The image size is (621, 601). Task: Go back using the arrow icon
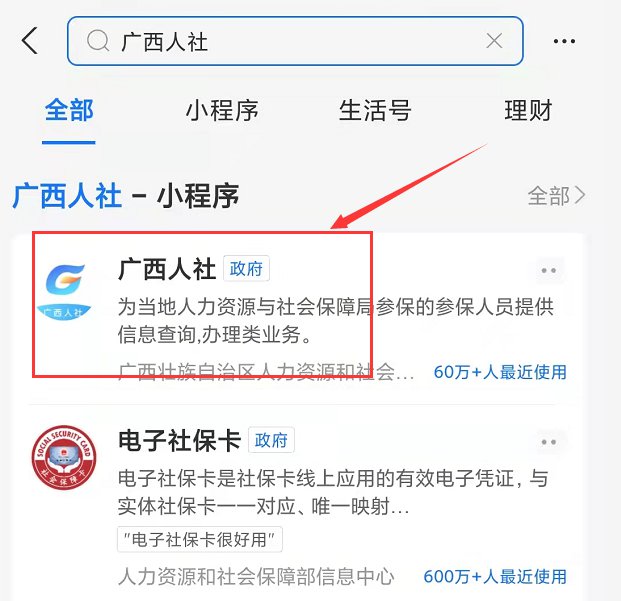click(x=30, y=41)
